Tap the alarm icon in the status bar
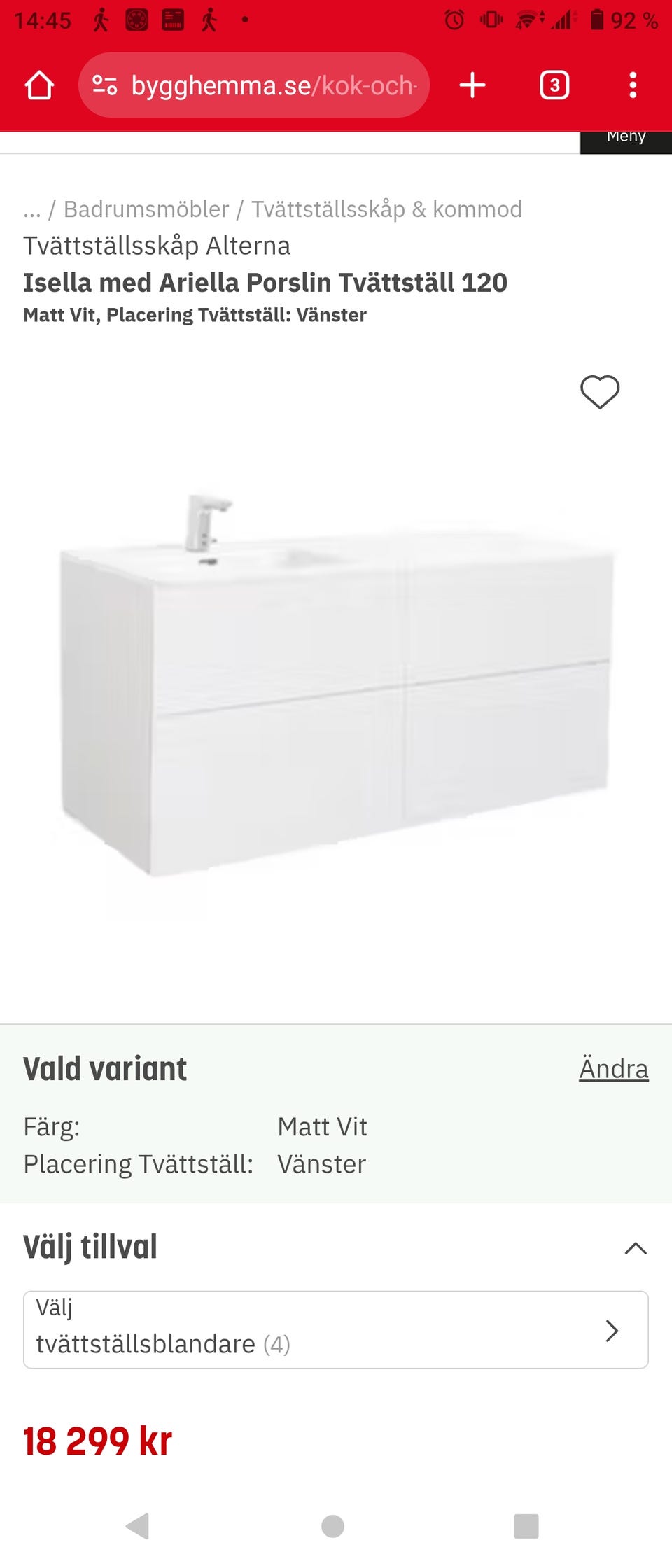This screenshot has height=1568, width=672. (x=452, y=21)
